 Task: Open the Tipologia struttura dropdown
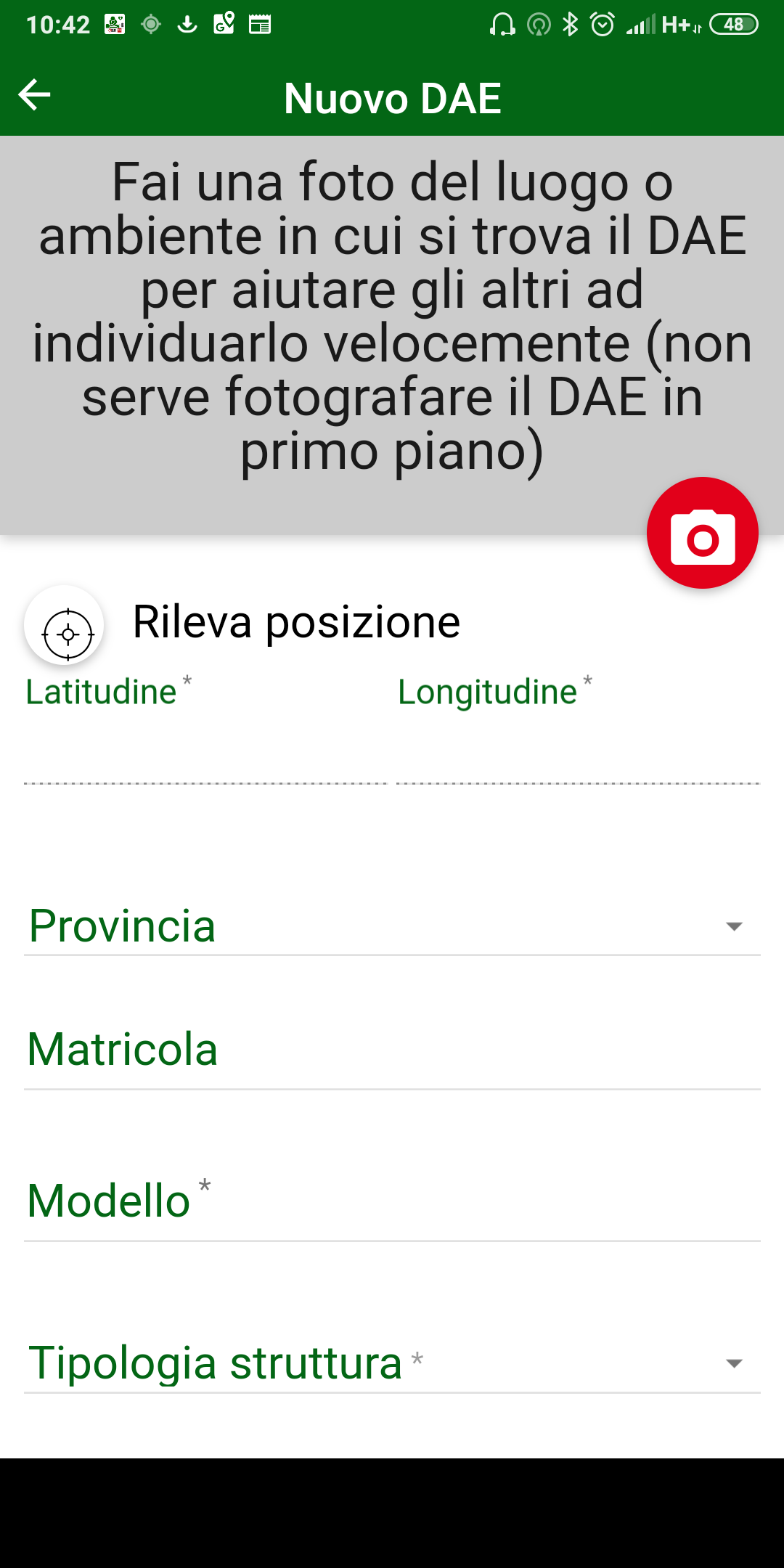click(x=392, y=1363)
